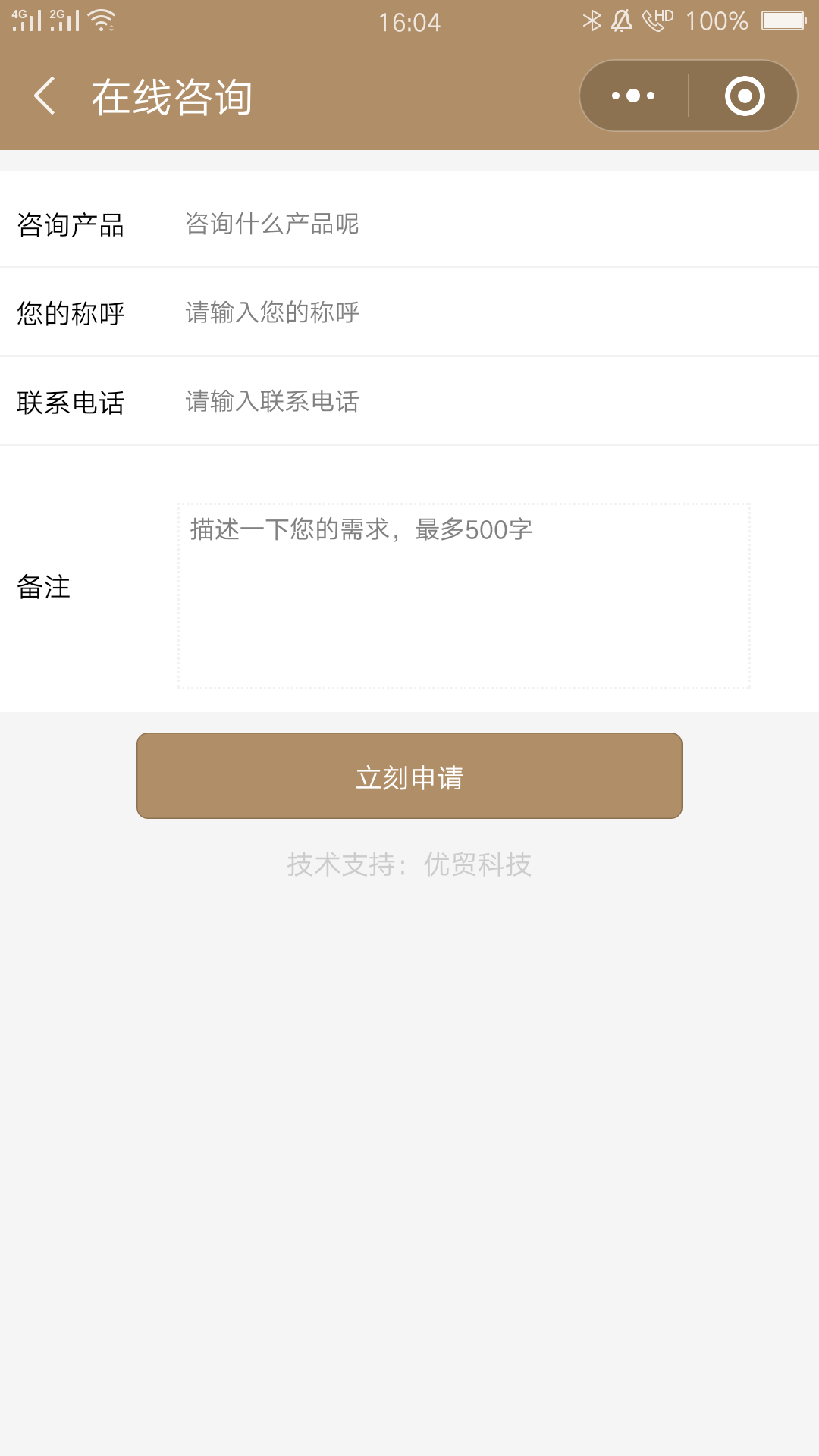Focus the 您的称呼 name field
This screenshot has height=1456, width=819.
485,312
